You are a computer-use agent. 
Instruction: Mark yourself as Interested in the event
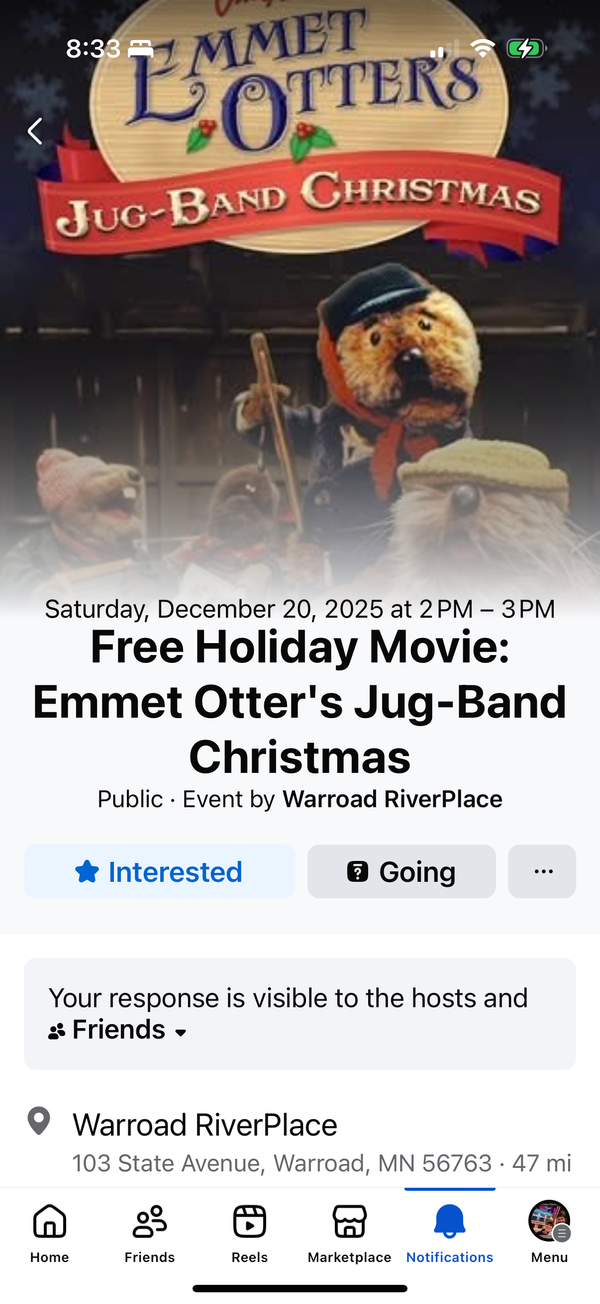[160, 872]
